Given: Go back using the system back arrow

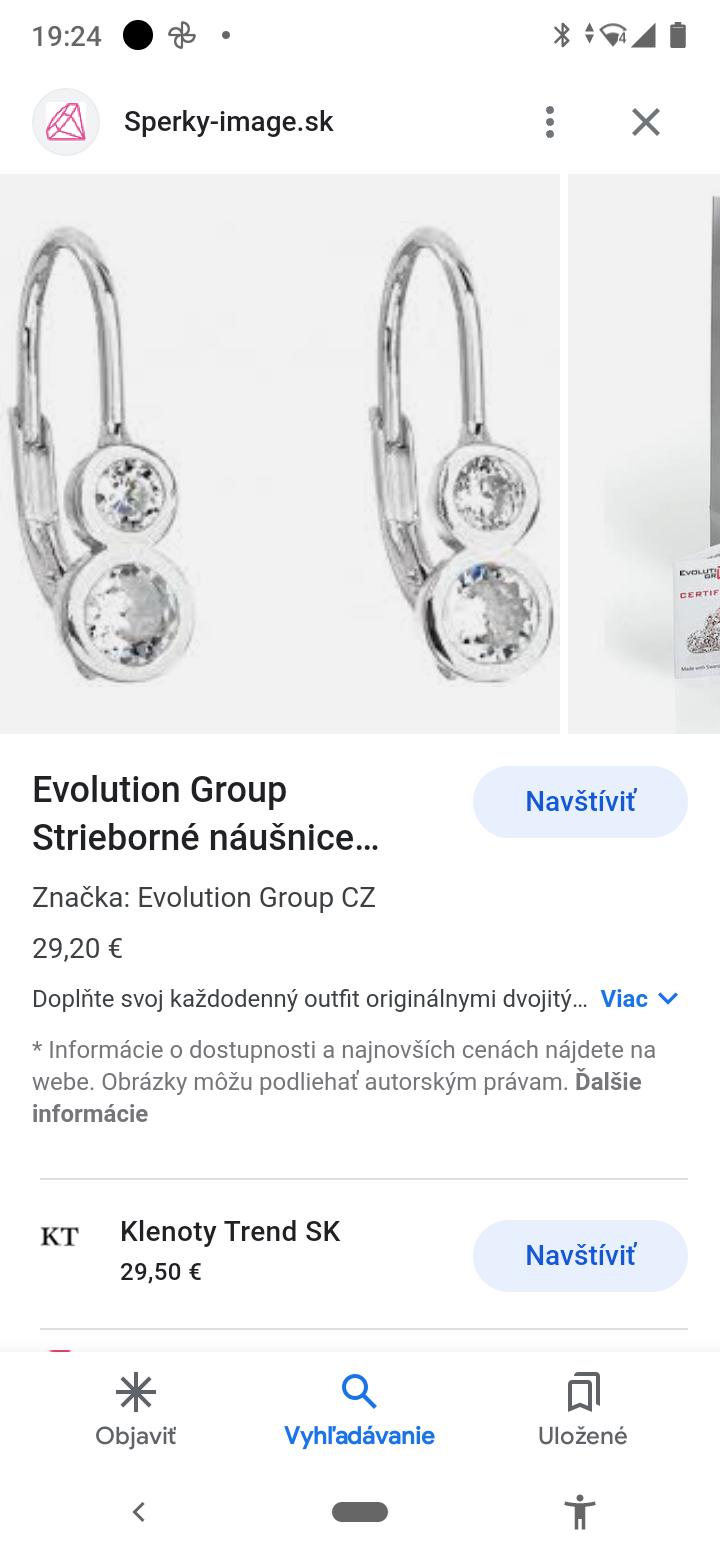Looking at the screenshot, I should pos(139,1511).
